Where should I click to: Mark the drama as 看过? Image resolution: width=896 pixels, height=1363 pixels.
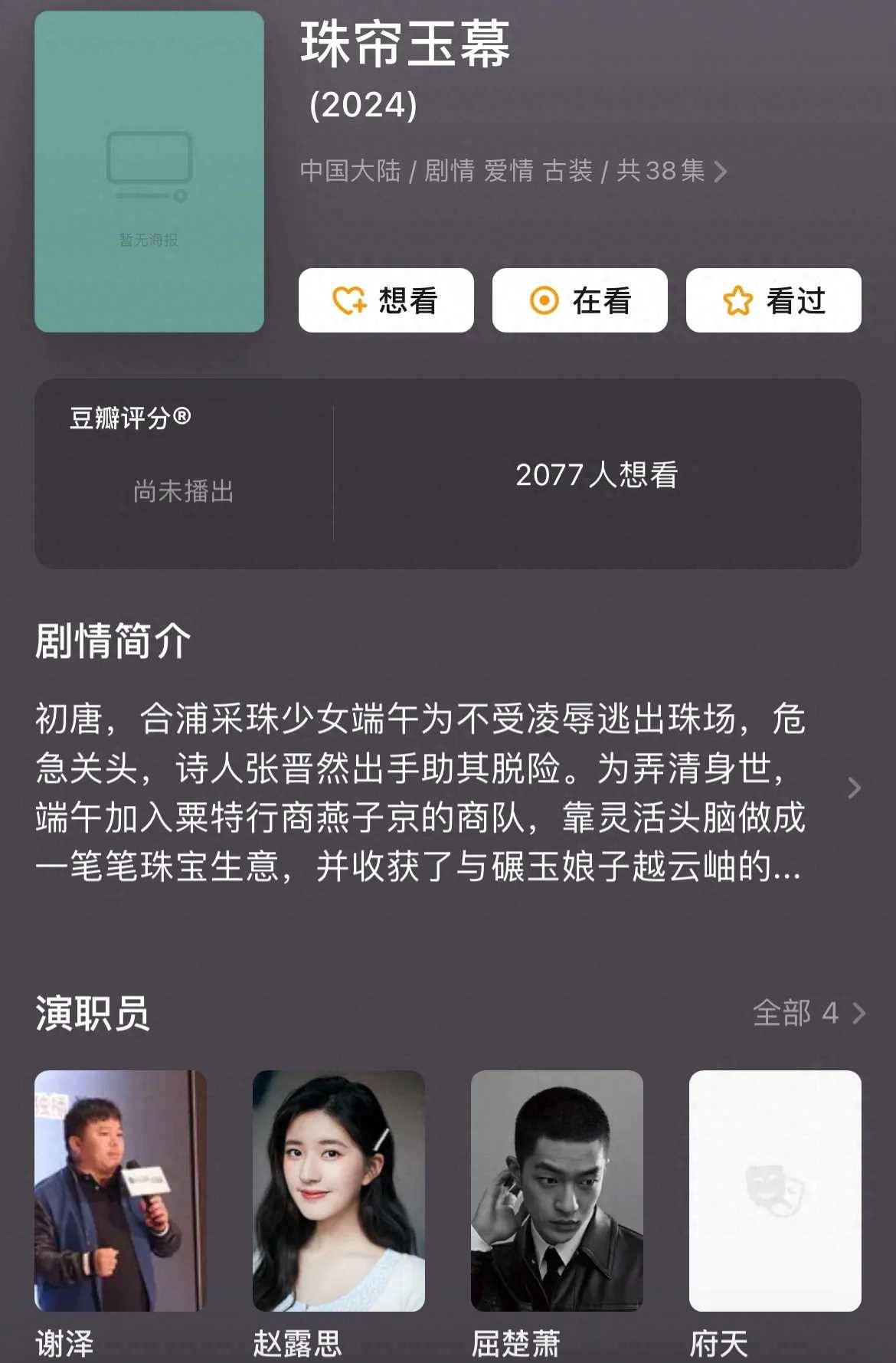[773, 300]
